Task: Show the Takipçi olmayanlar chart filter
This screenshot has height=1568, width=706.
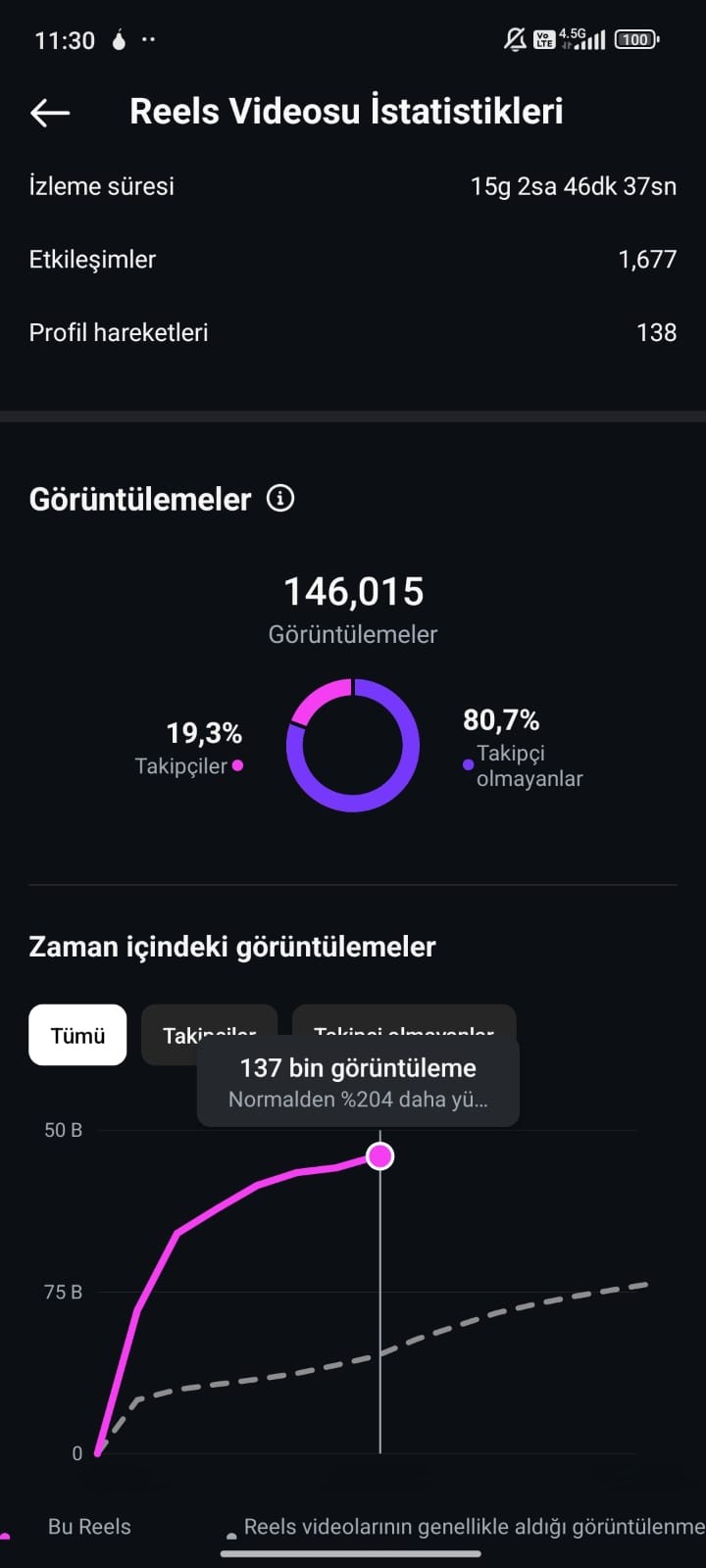Action: [404, 1024]
